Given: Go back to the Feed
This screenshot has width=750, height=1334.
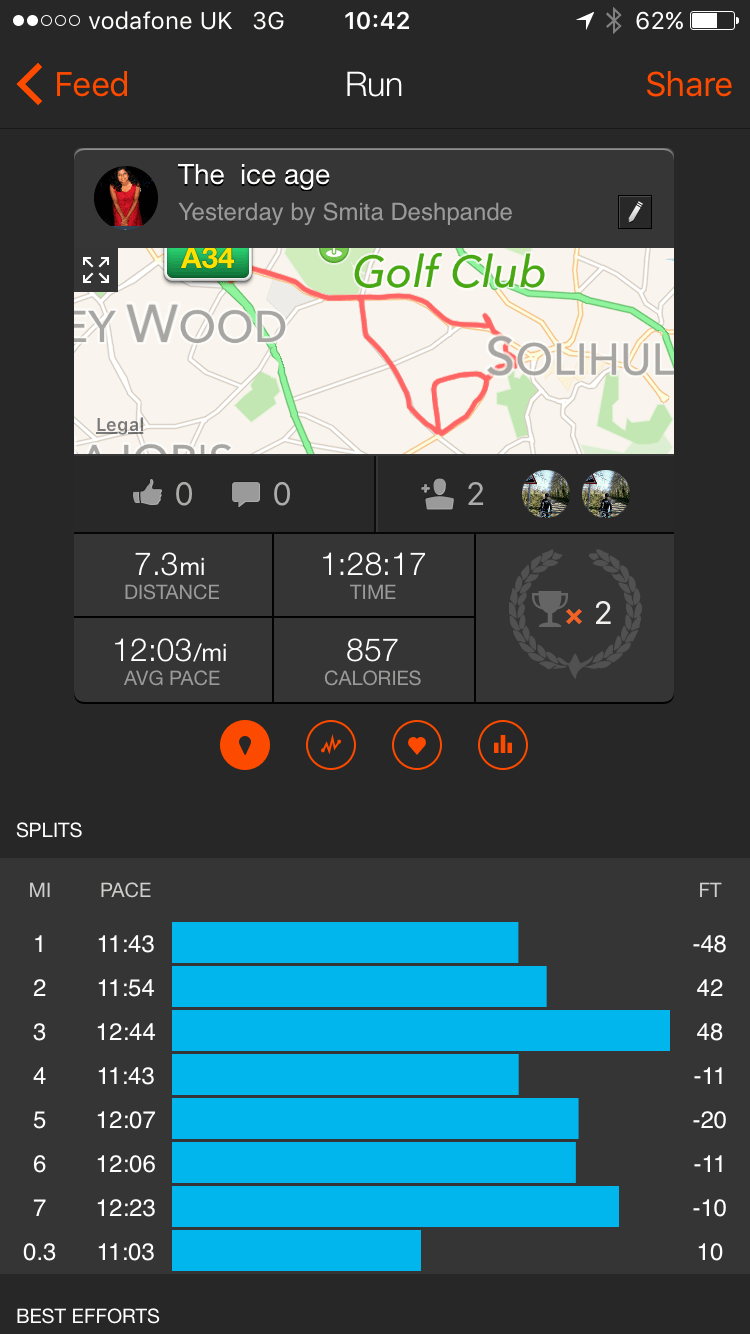Looking at the screenshot, I should click(x=73, y=85).
